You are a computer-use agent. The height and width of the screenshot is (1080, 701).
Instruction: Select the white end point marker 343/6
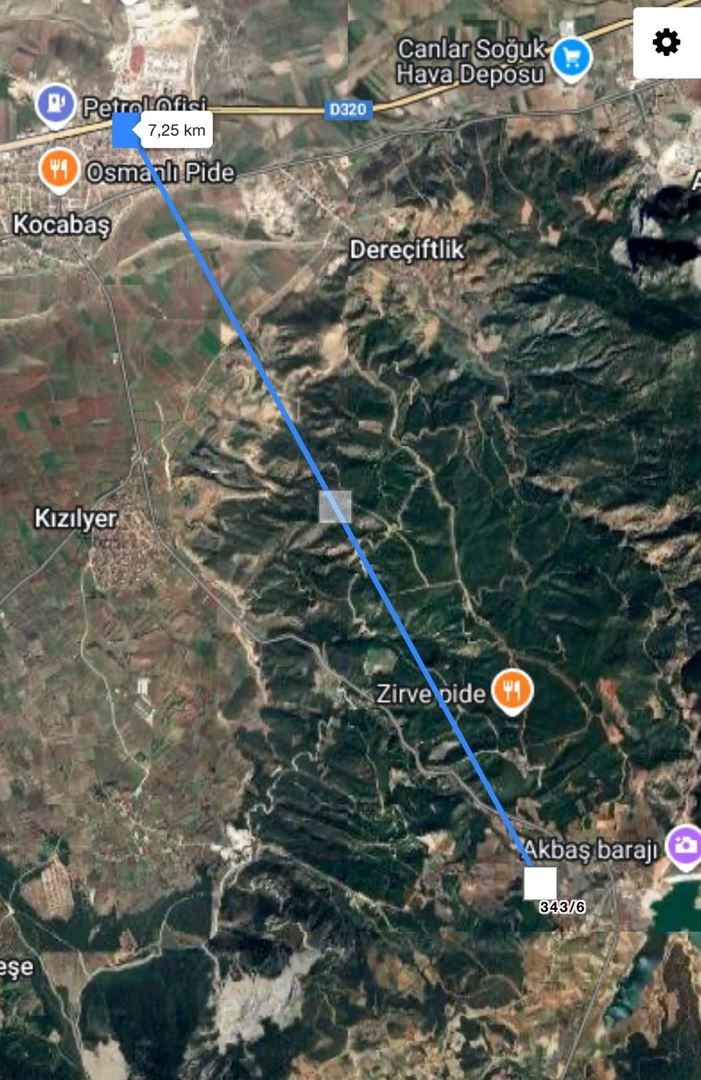(540, 883)
